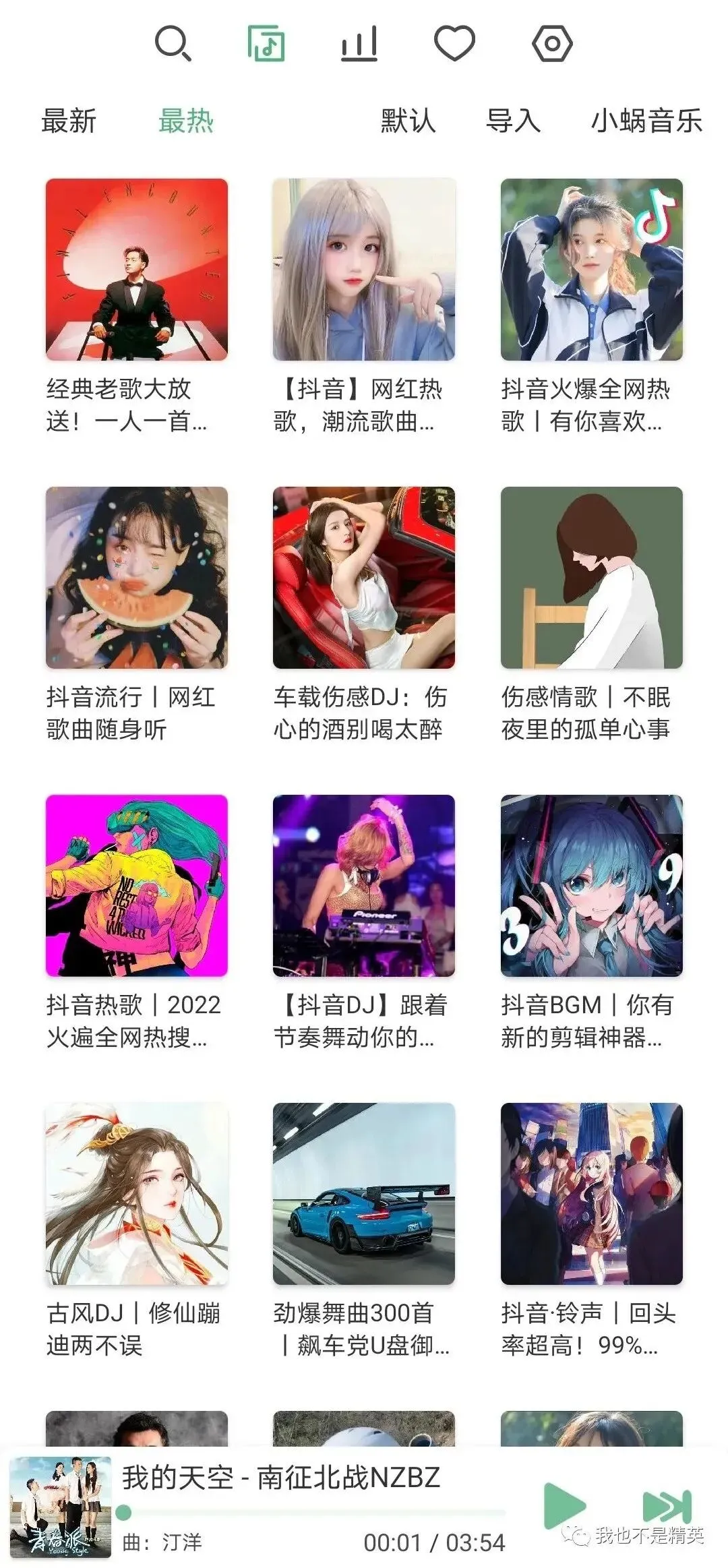The width and height of the screenshot is (728, 1568).
Task: Switch to the 最新 tab
Action: pyautogui.click(x=69, y=121)
